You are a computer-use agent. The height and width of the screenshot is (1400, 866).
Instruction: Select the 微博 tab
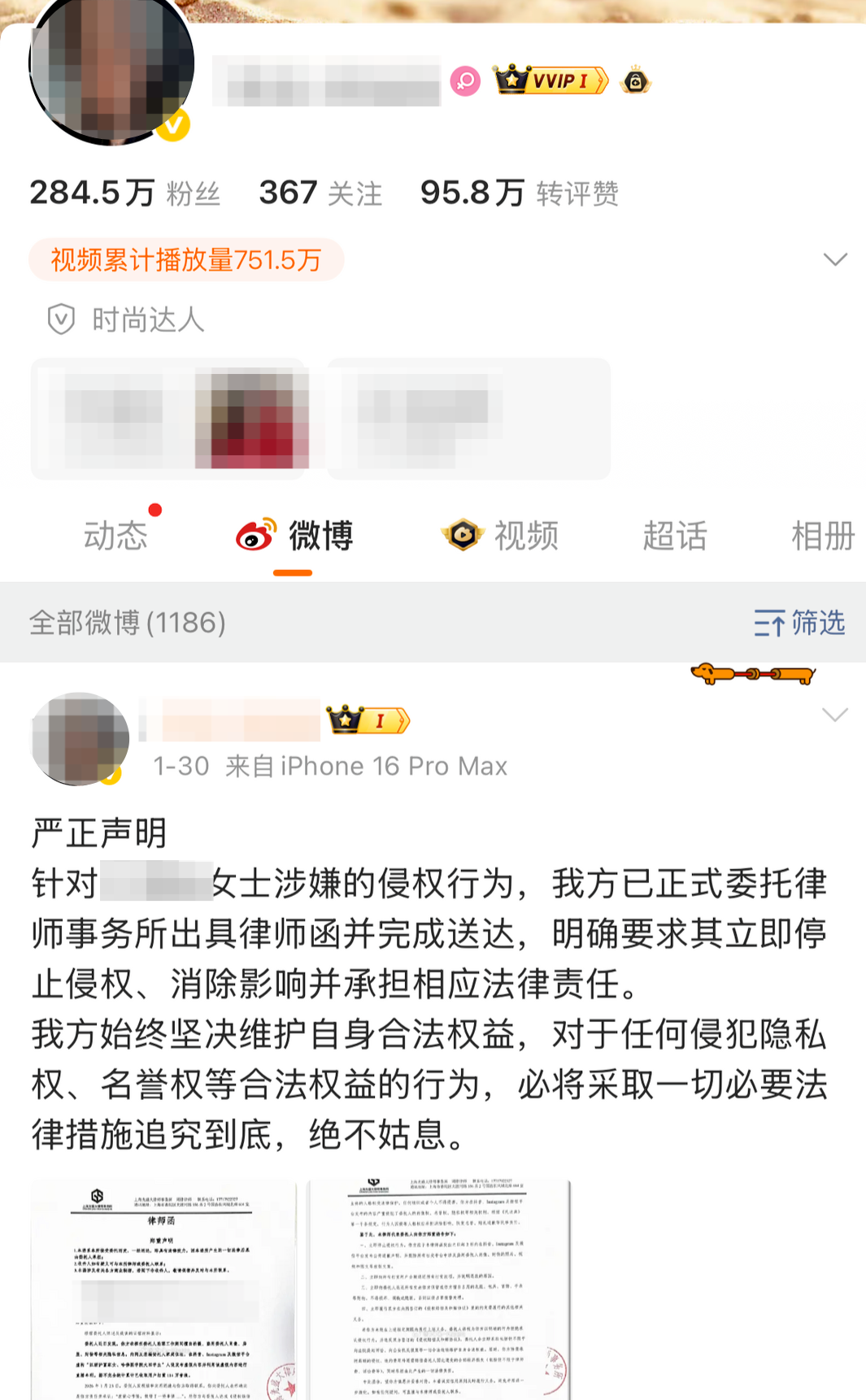pos(294,537)
